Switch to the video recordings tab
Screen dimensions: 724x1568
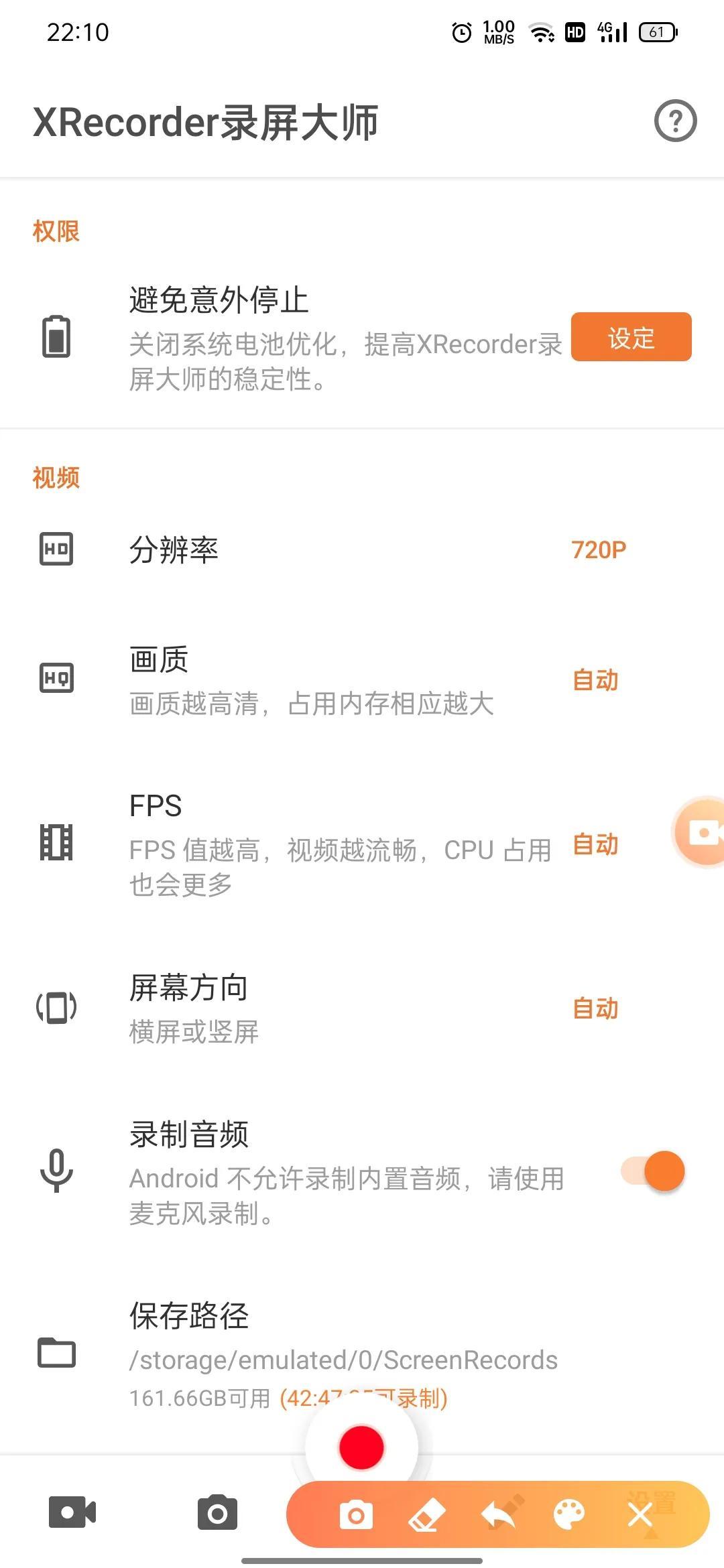click(x=72, y=1513)
